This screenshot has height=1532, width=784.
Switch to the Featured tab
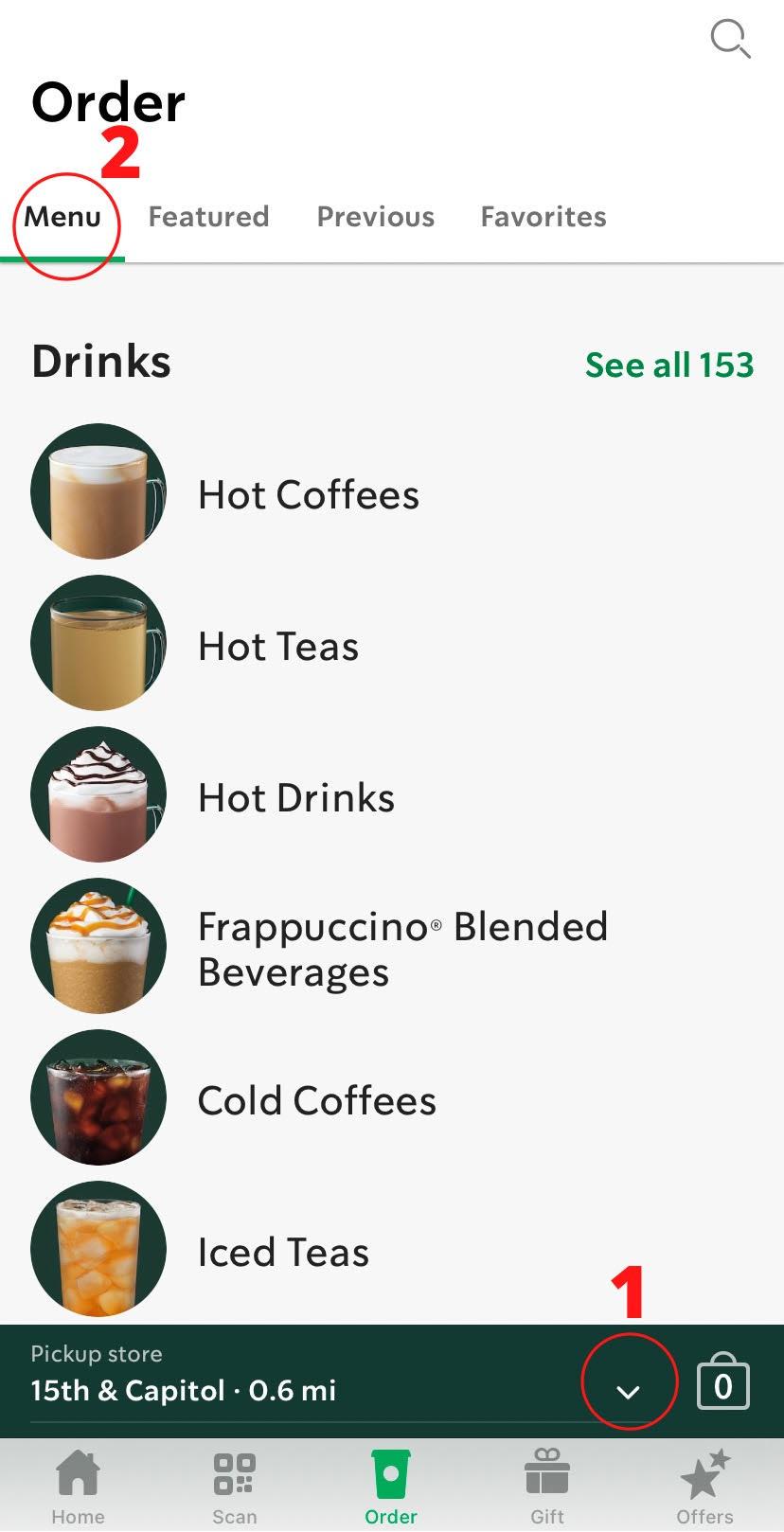click(208, 217)
